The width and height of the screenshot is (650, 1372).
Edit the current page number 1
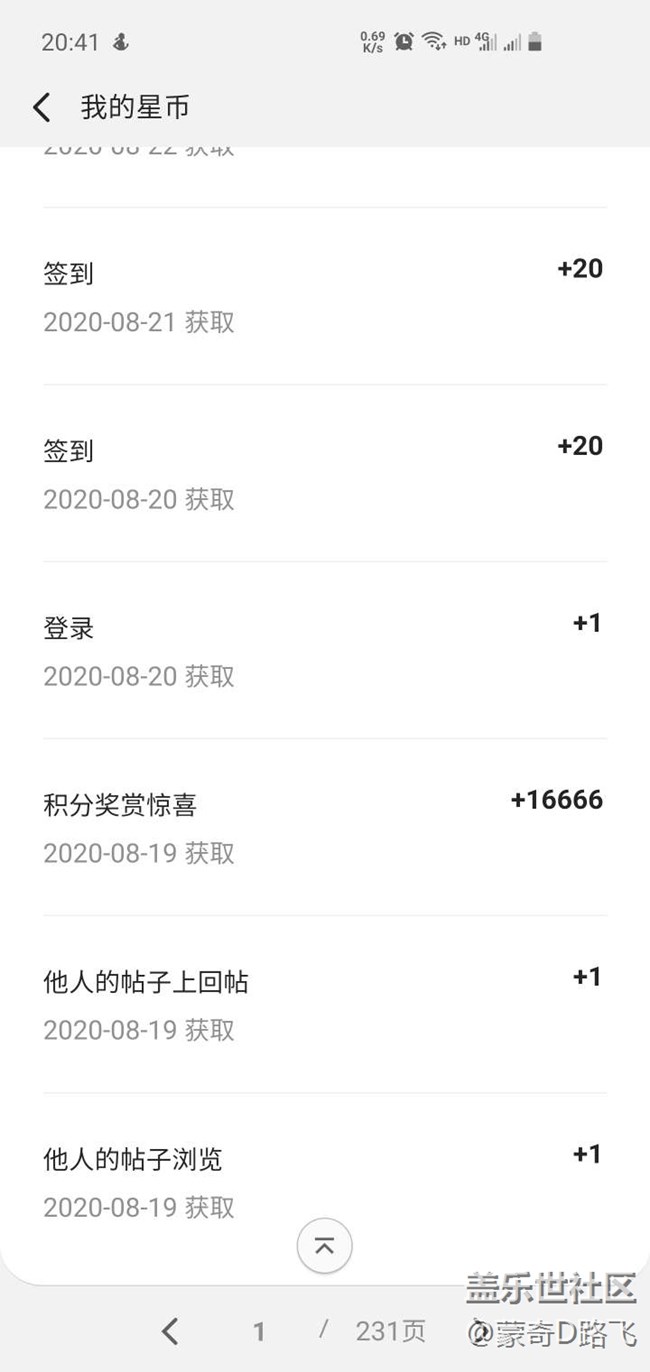click(258, 1331)
